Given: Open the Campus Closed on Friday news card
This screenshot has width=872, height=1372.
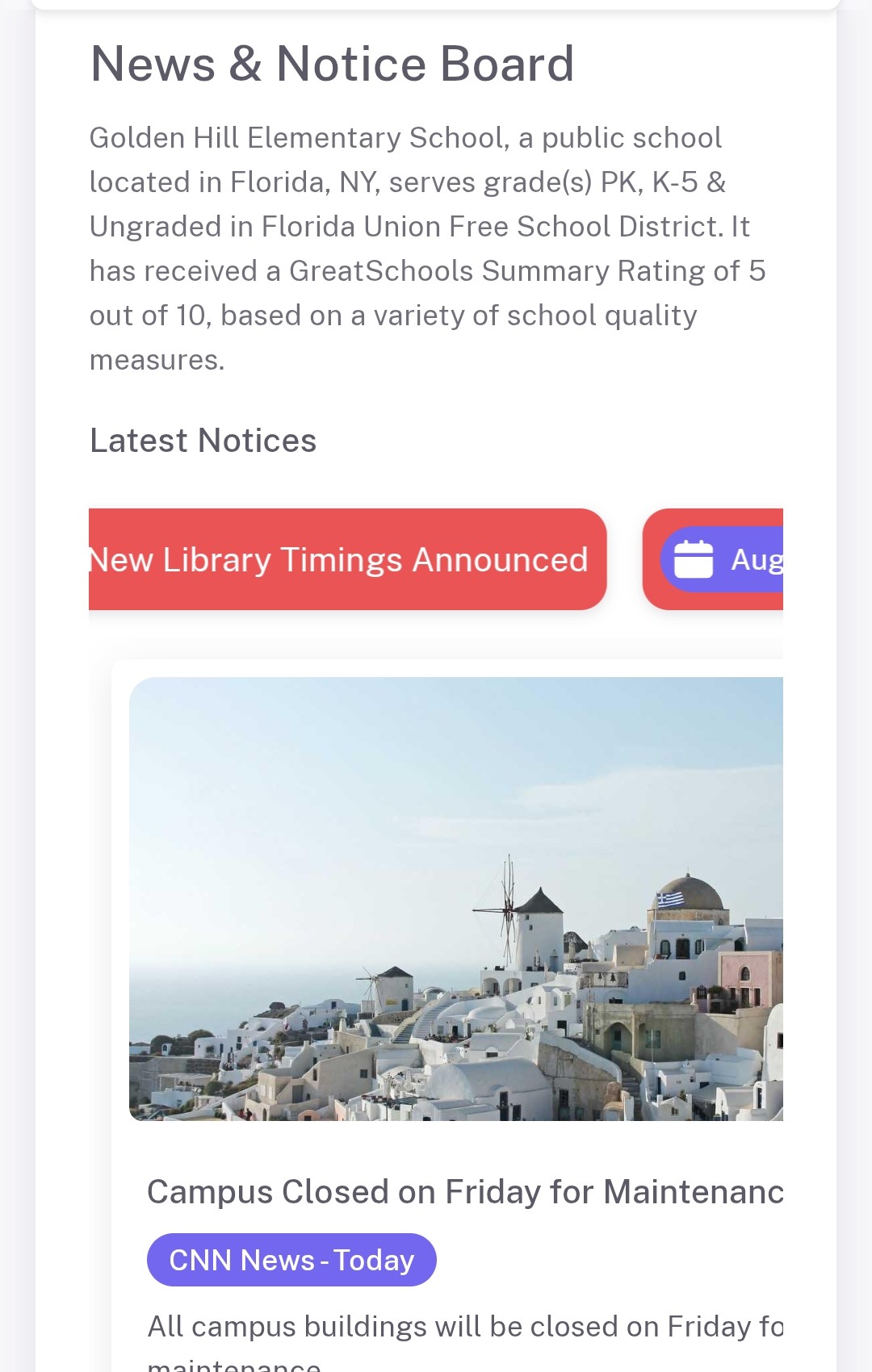Looking at the screenshot, I should pos(464,1191).
